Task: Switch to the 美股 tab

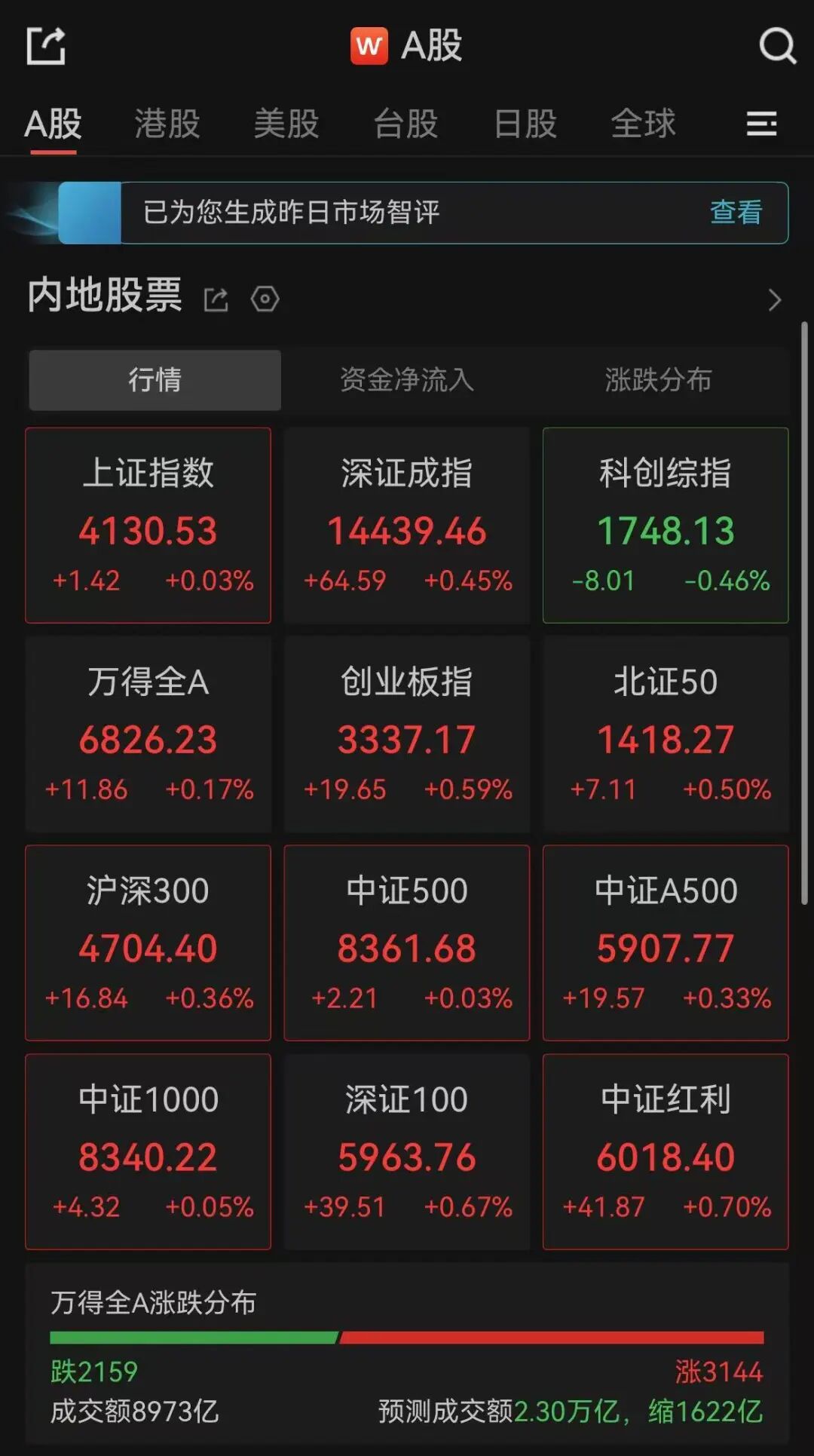Action: click(x=286, y=124)
